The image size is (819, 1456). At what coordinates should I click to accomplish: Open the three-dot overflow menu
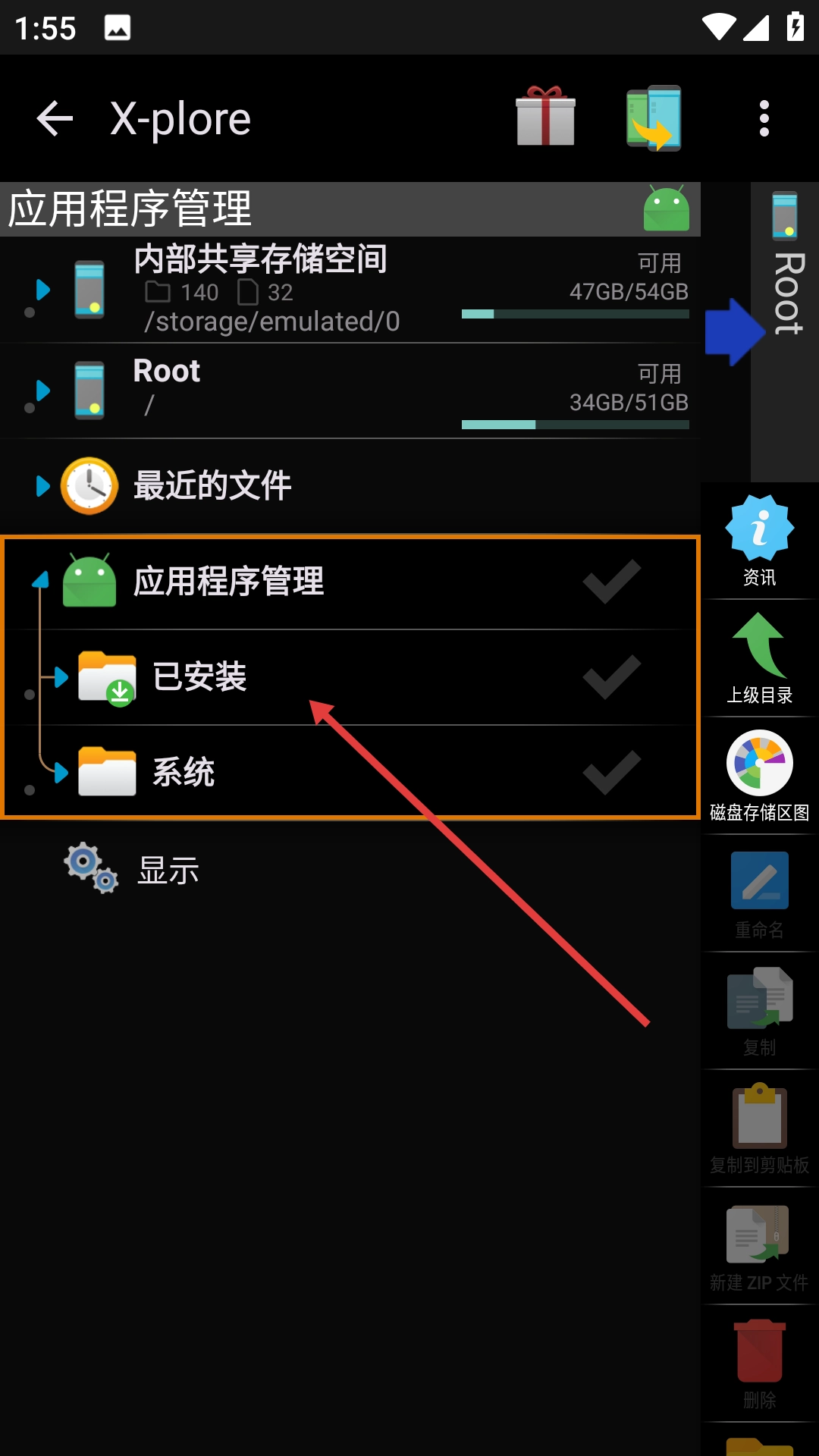(x=764, y=118)
